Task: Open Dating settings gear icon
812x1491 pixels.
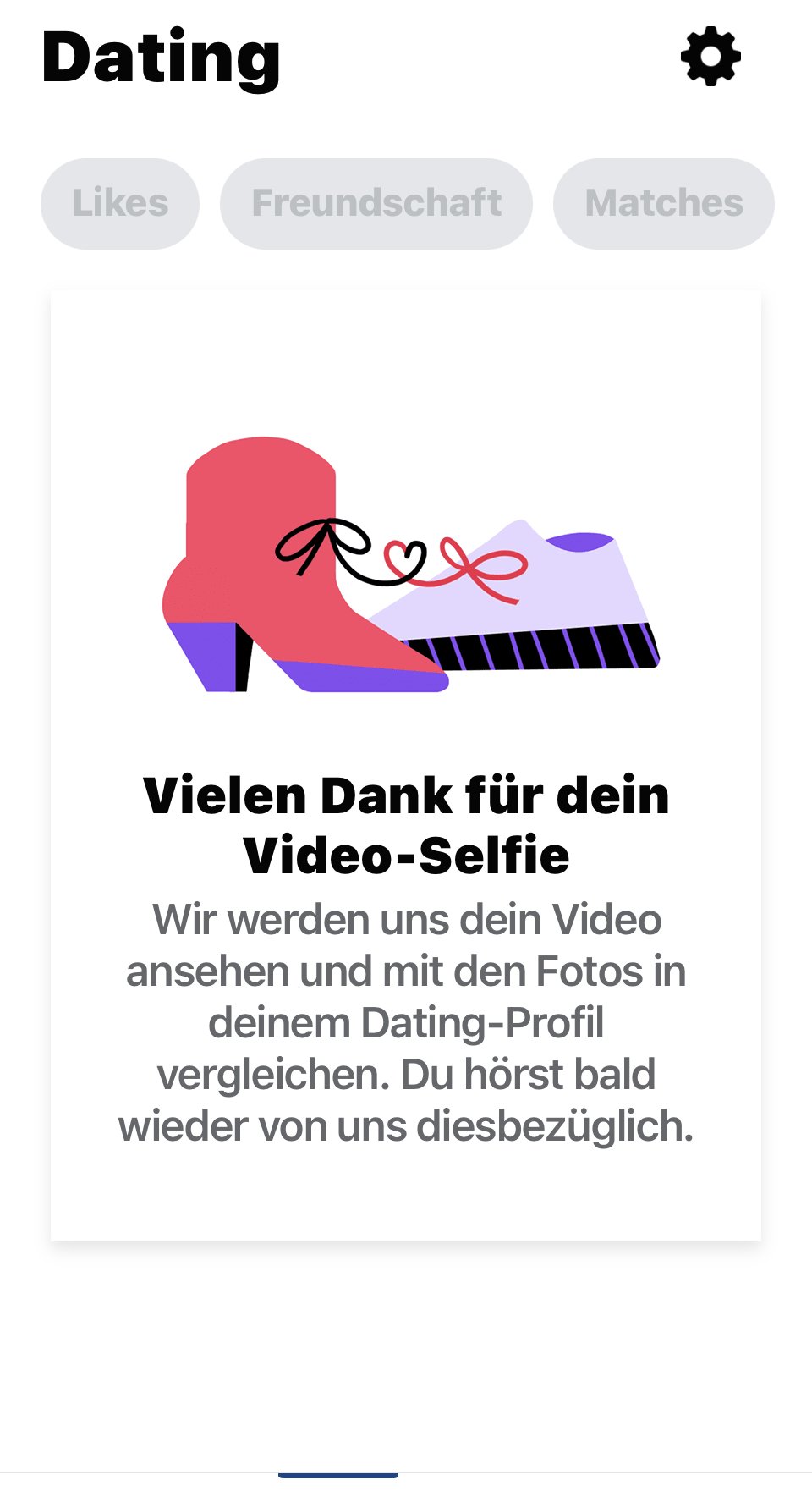Action: [710, 57]
